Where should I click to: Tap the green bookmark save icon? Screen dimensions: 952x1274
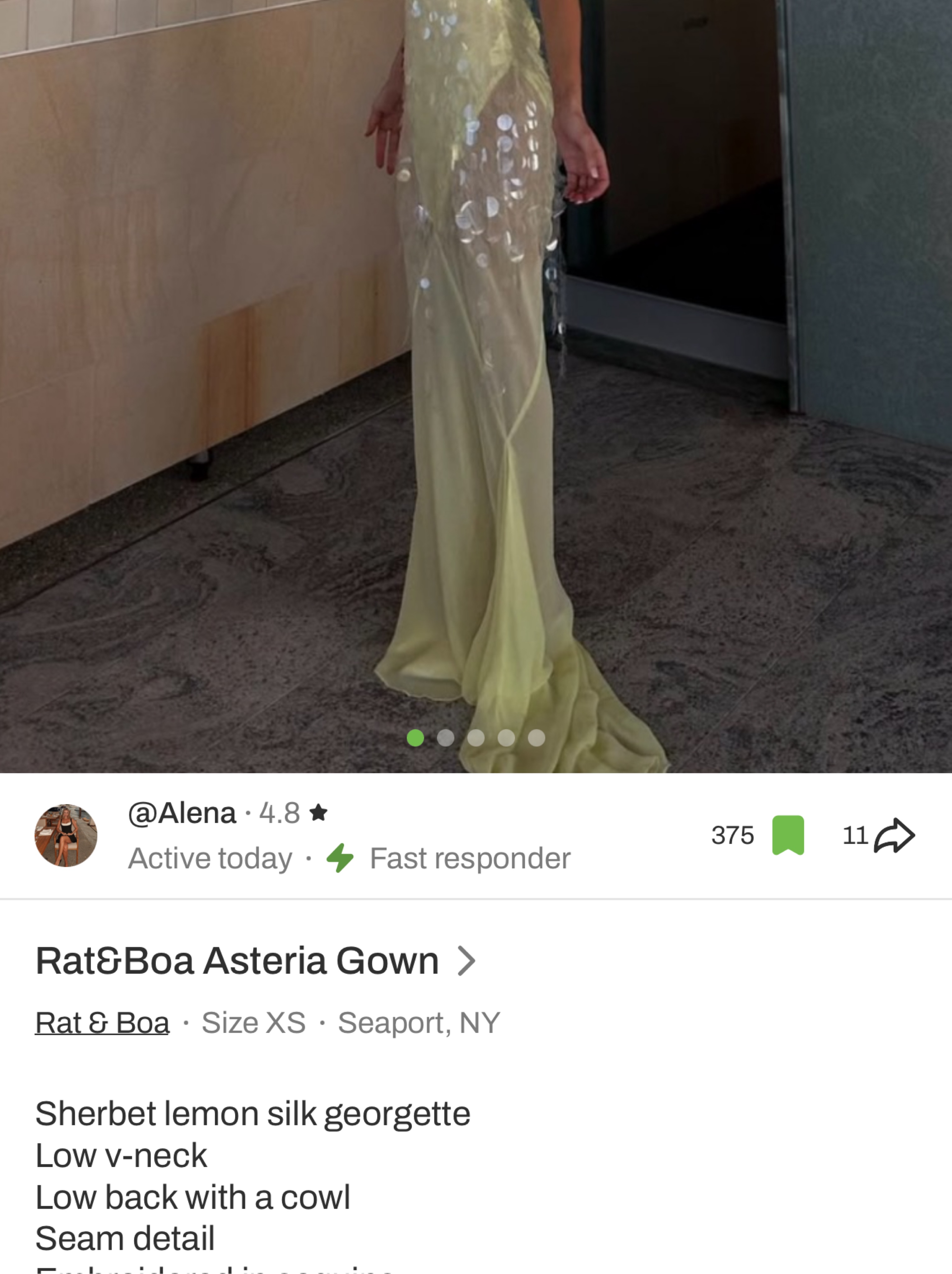coord(788,835)
